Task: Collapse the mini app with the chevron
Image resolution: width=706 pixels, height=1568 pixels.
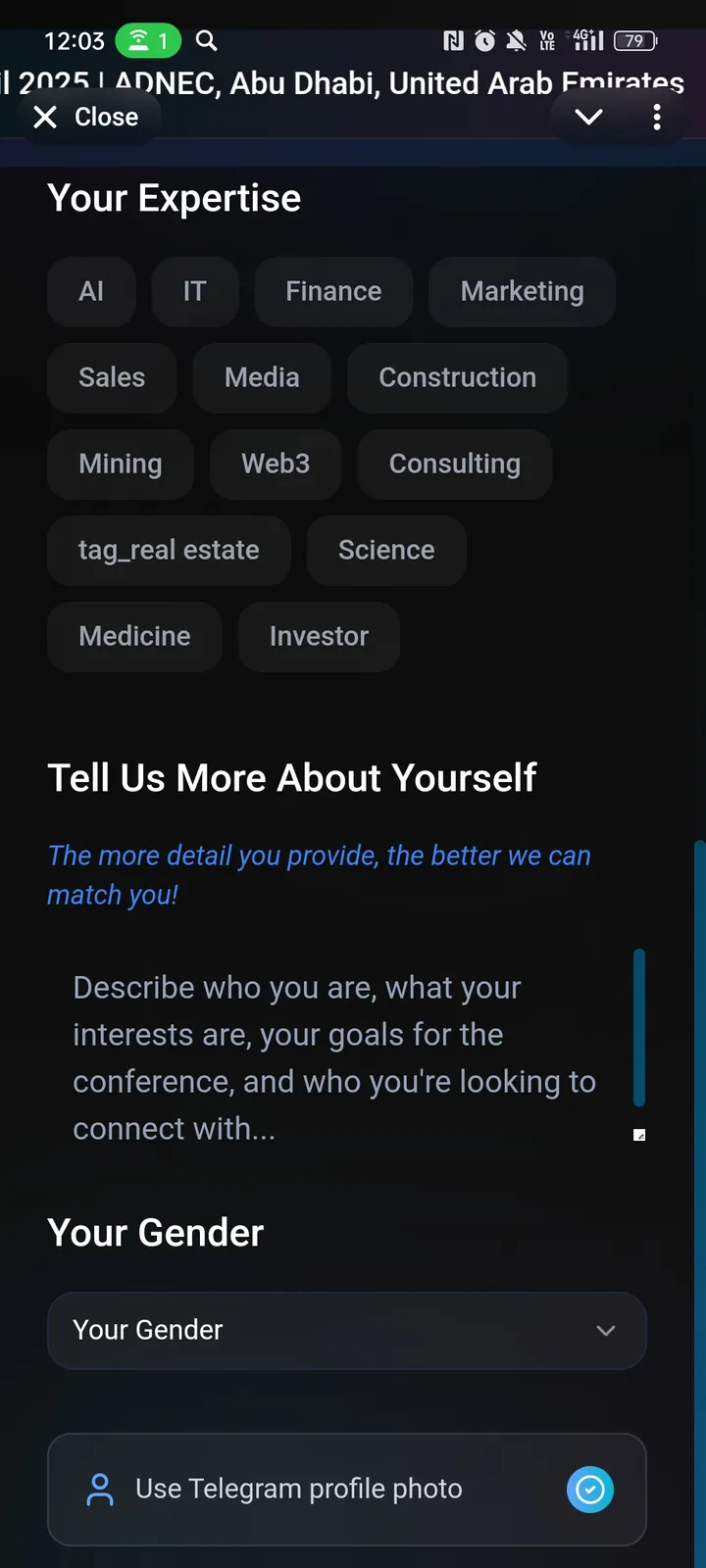Action: tap(588, 118)
